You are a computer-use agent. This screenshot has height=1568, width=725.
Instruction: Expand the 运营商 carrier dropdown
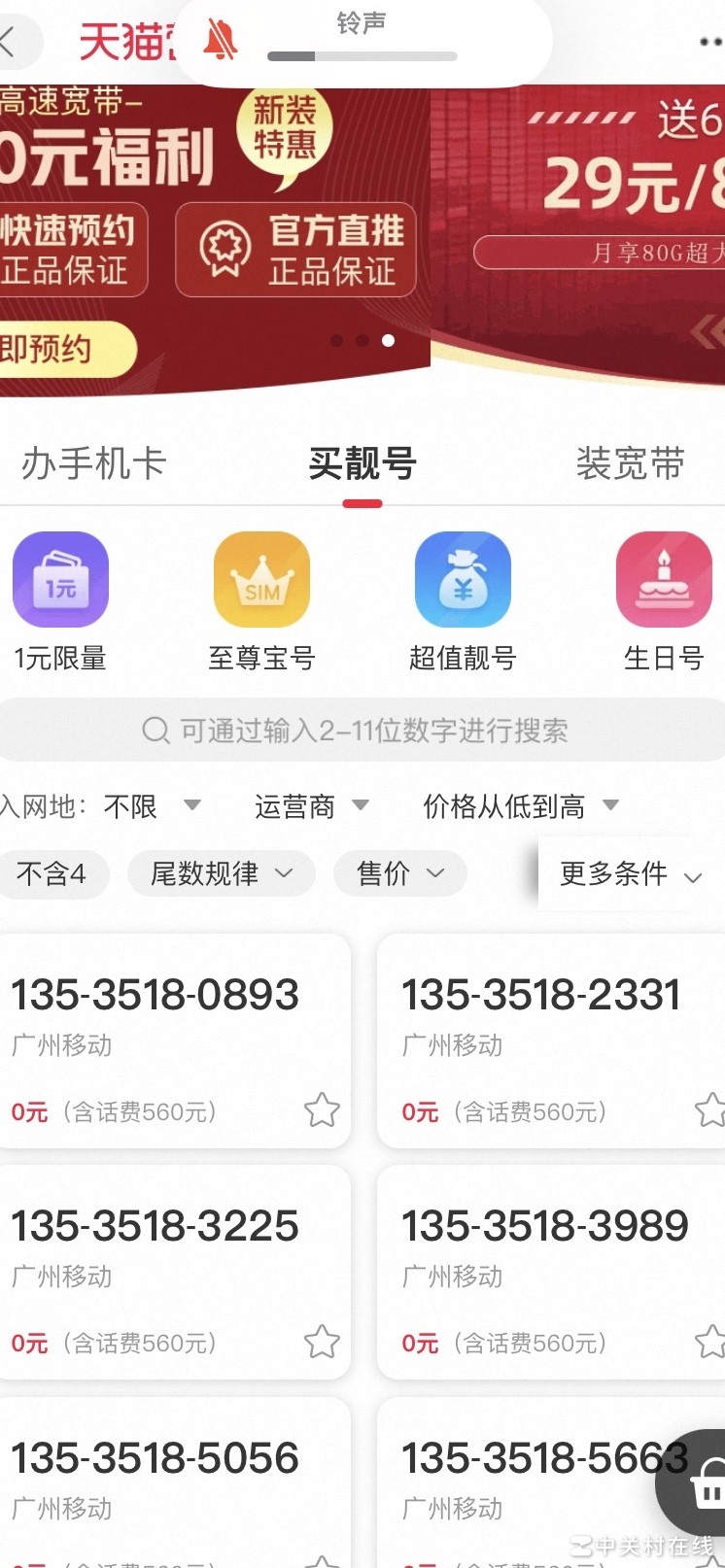tap(311, 806)
